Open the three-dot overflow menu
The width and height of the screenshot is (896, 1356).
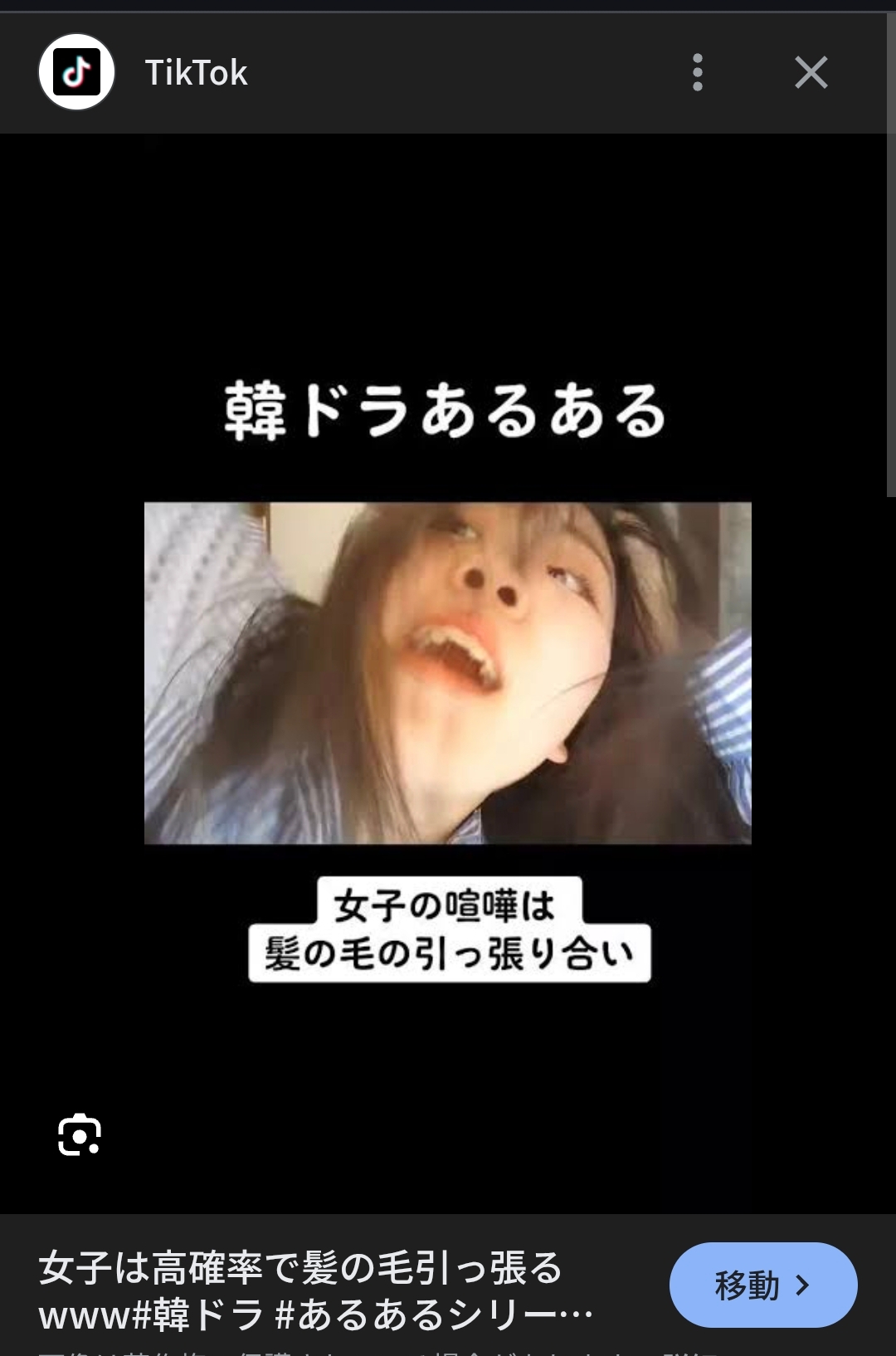coord(698,72)
